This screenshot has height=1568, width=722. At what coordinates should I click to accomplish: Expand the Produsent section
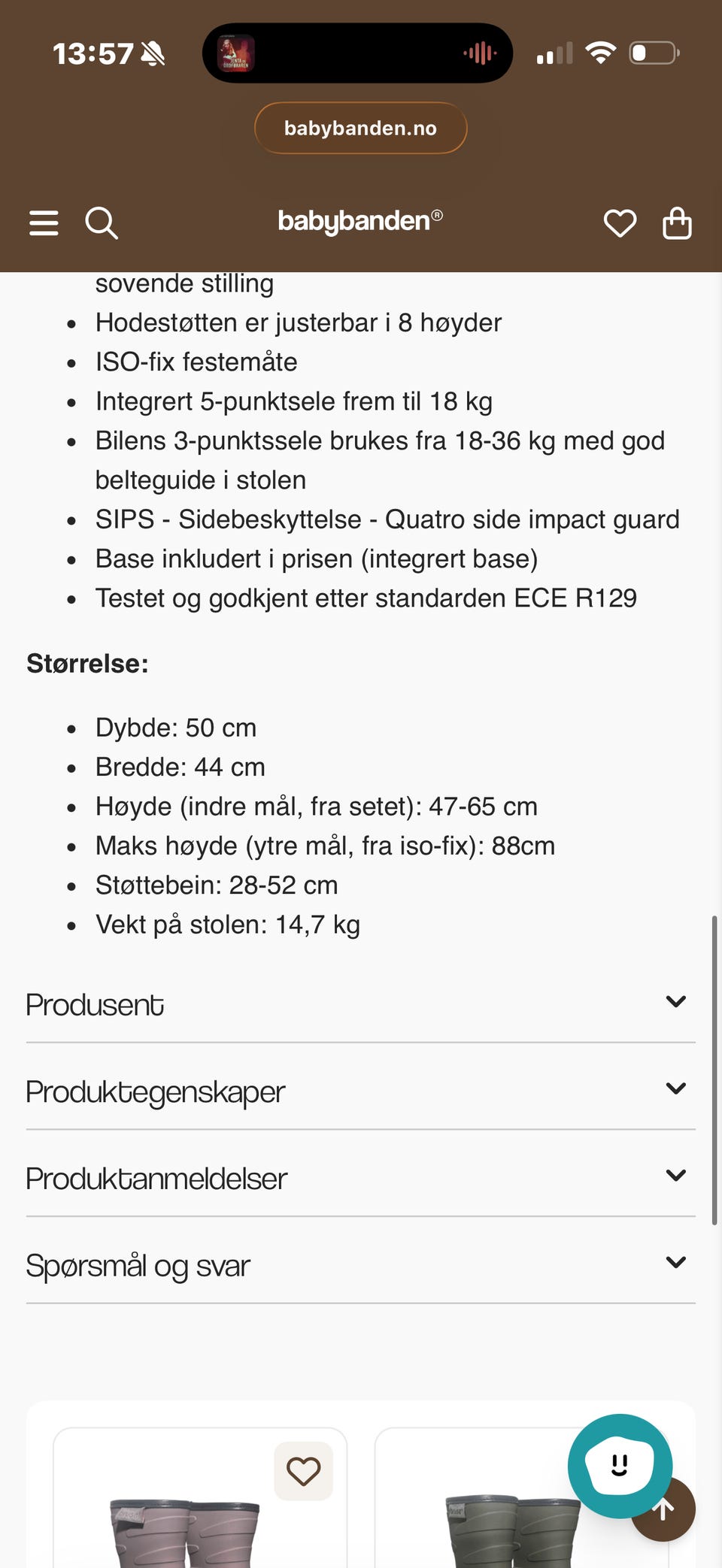pos(361,1004)
